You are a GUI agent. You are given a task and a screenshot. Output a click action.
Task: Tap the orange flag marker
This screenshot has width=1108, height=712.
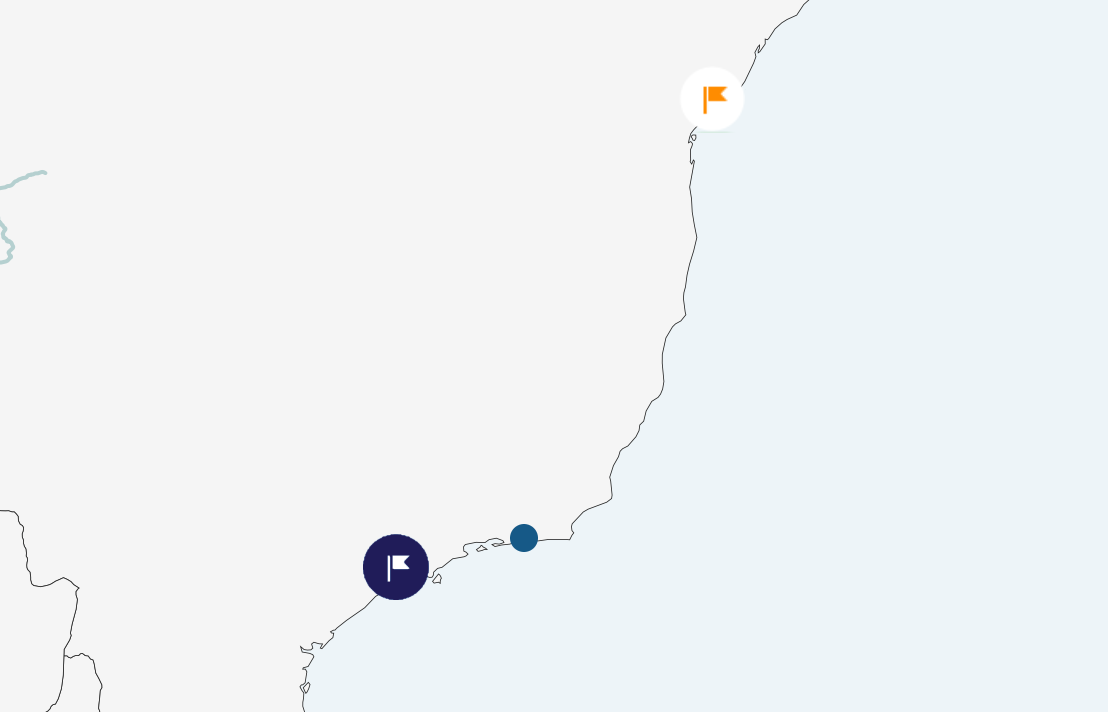[x=713, y=99]
